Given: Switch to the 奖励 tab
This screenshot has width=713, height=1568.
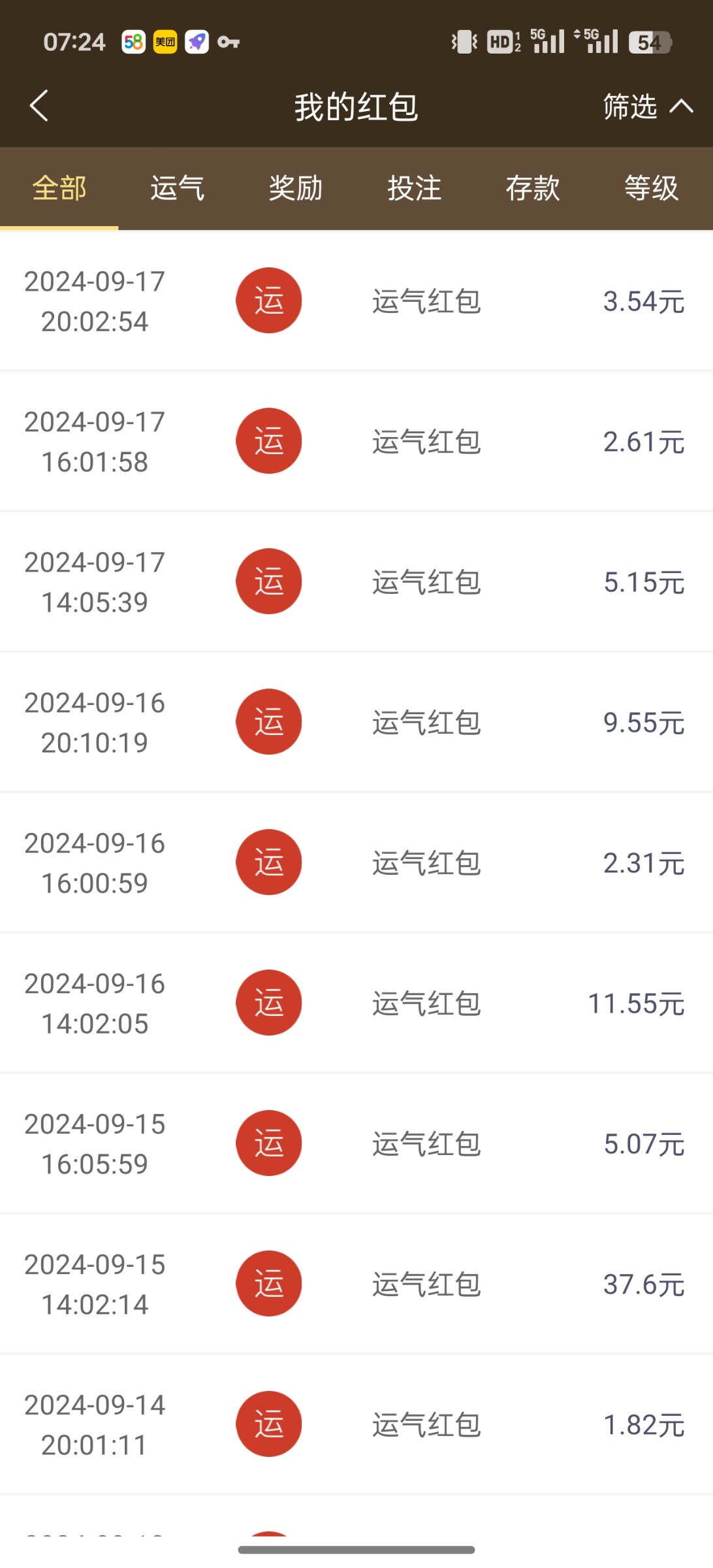Looking at the screenshot, I should point(296,188).
